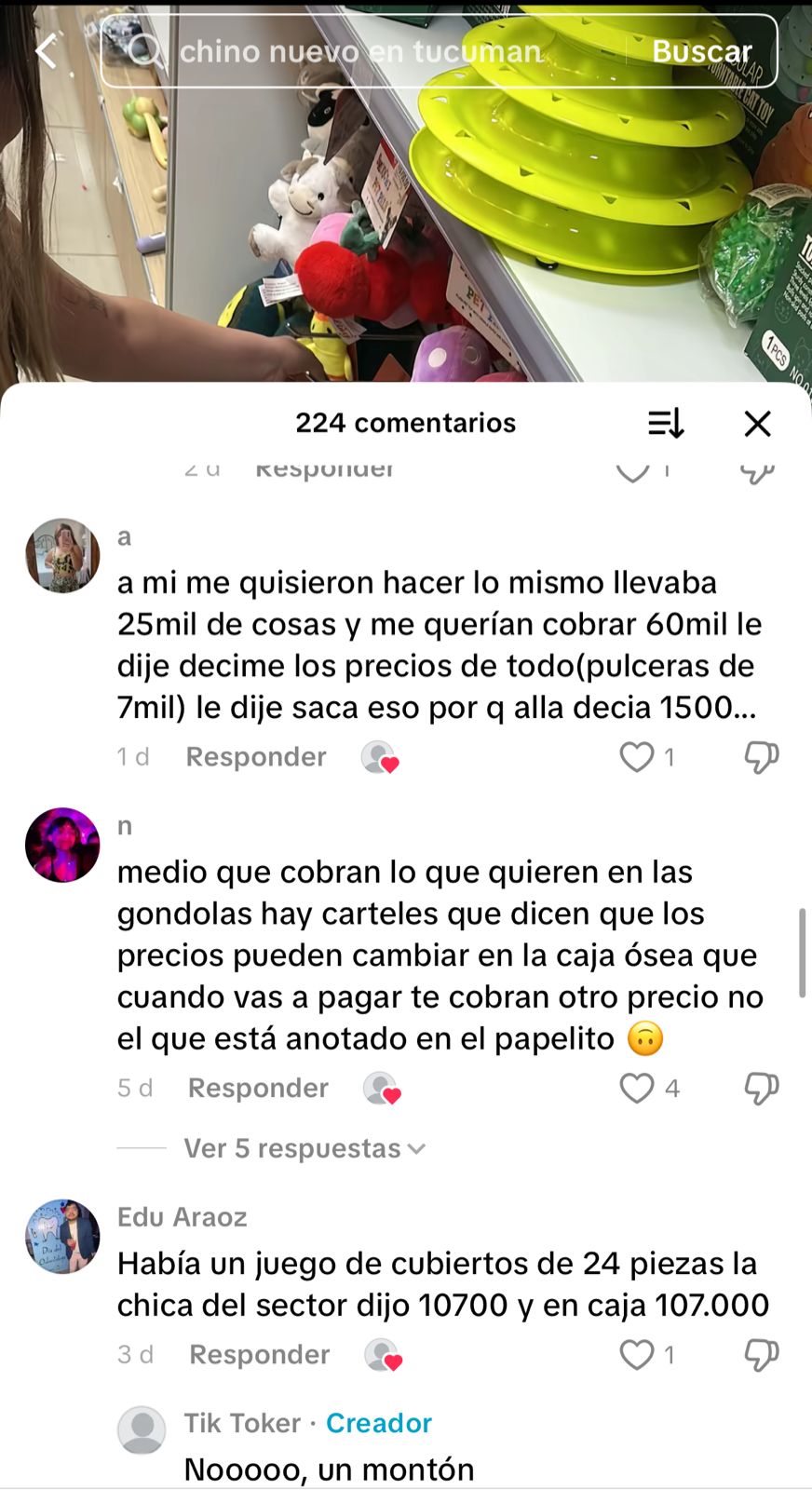This screenshot has height=1490, width=812.
Task: Go back with the top-left arrow
Action: 47,50
